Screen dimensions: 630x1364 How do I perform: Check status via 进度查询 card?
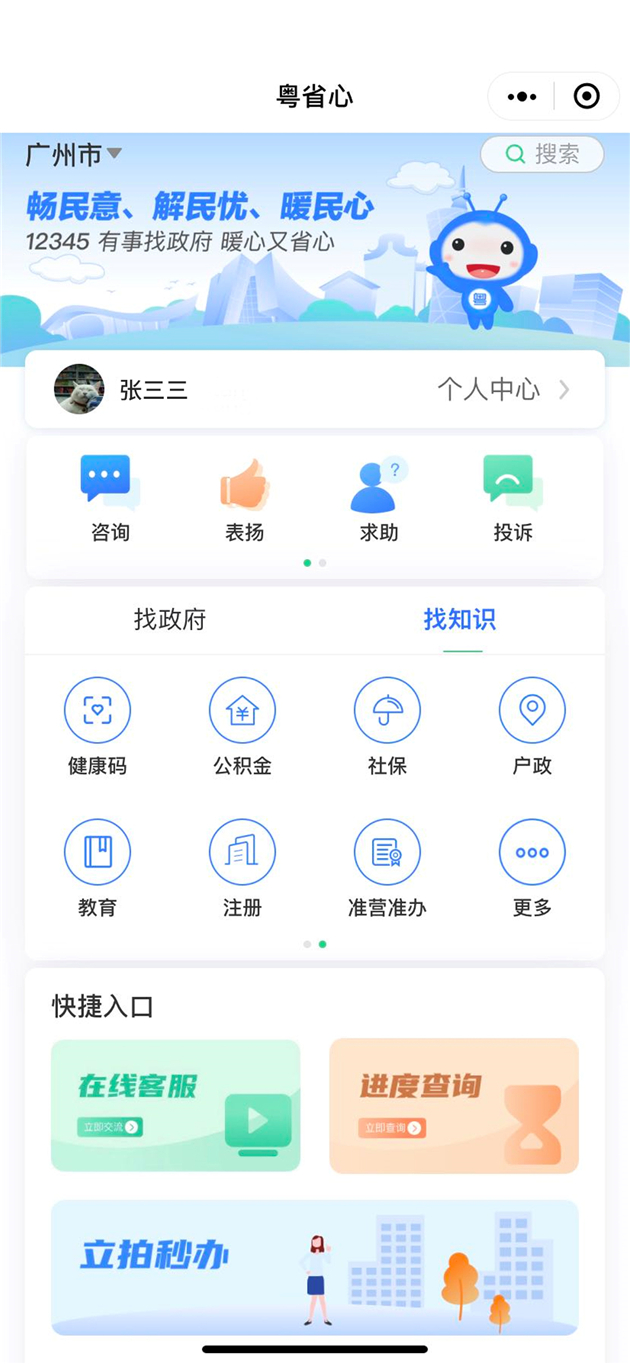click(x=454, y=1106)
